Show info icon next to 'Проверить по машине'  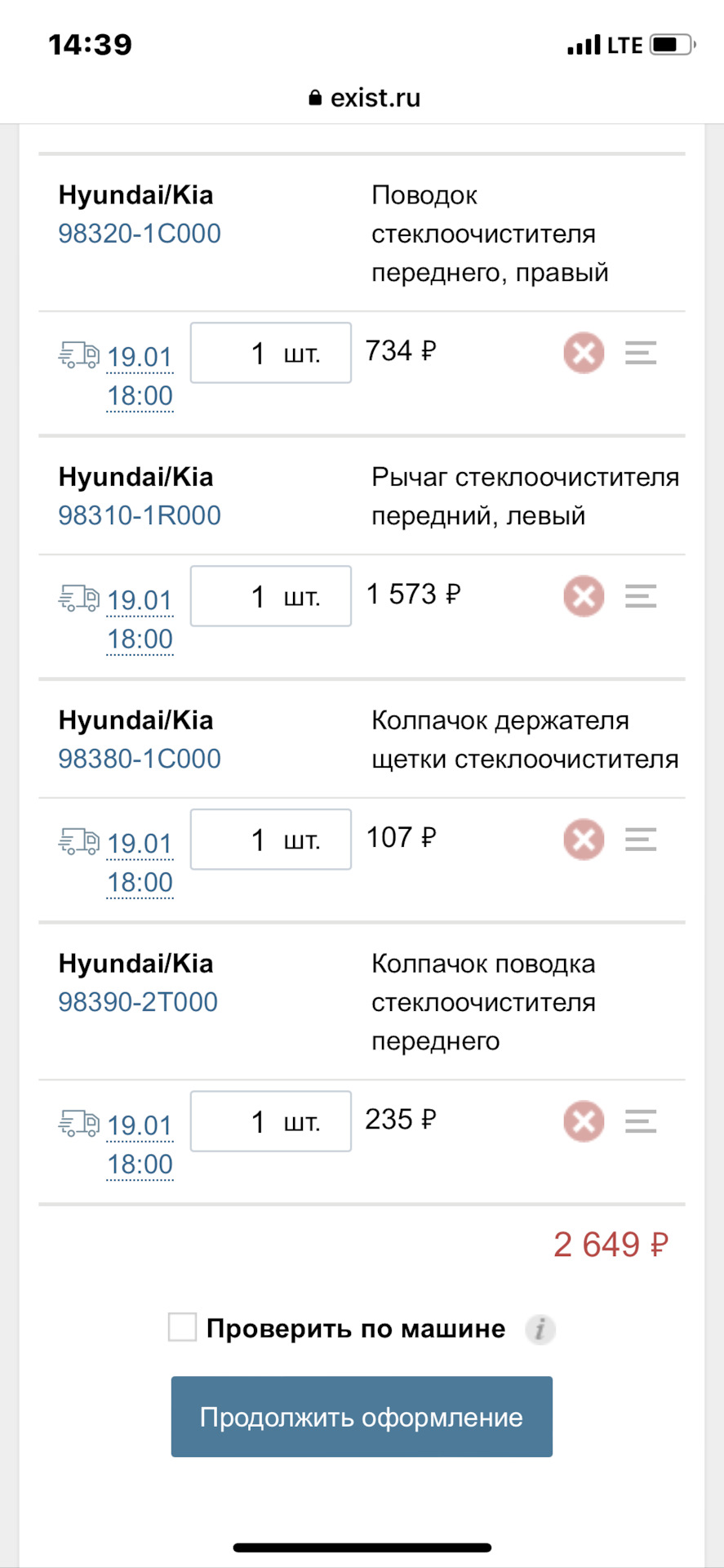click(x=540, y=1330)
